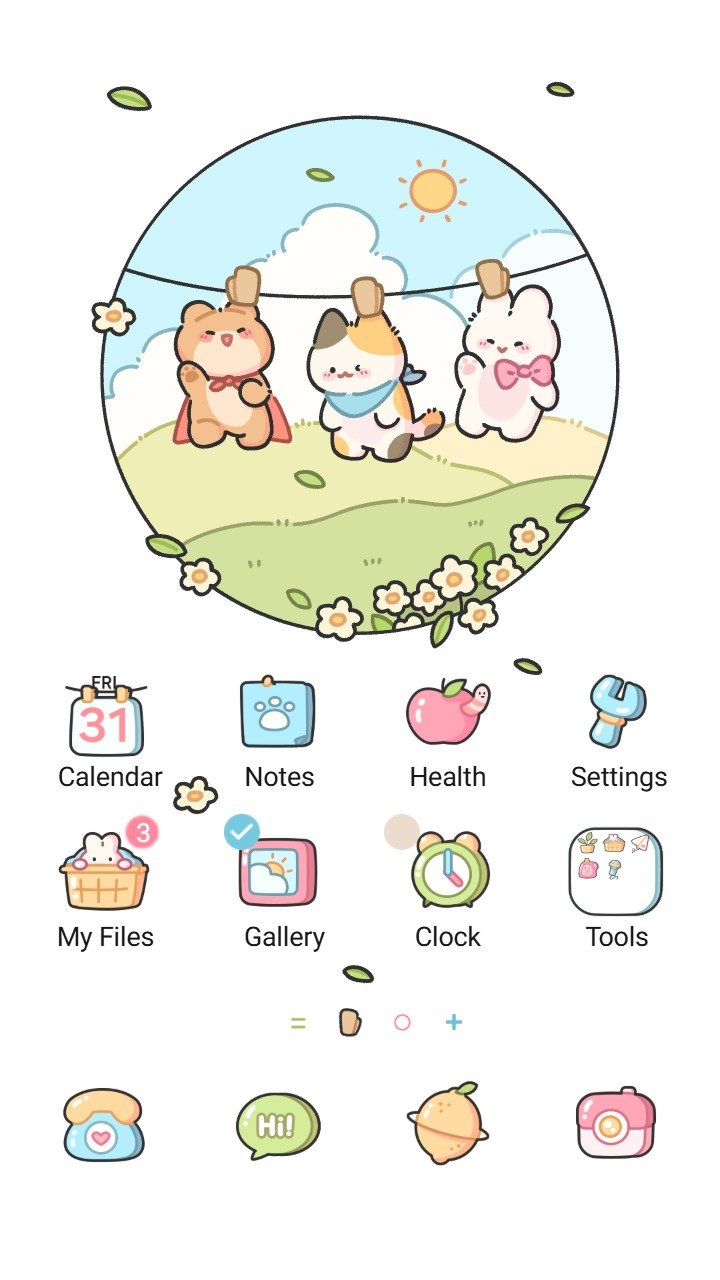The image size is (720, 1280).
Task: Launch the lemon planet browser icon
Action: (x=447, y=1125)
